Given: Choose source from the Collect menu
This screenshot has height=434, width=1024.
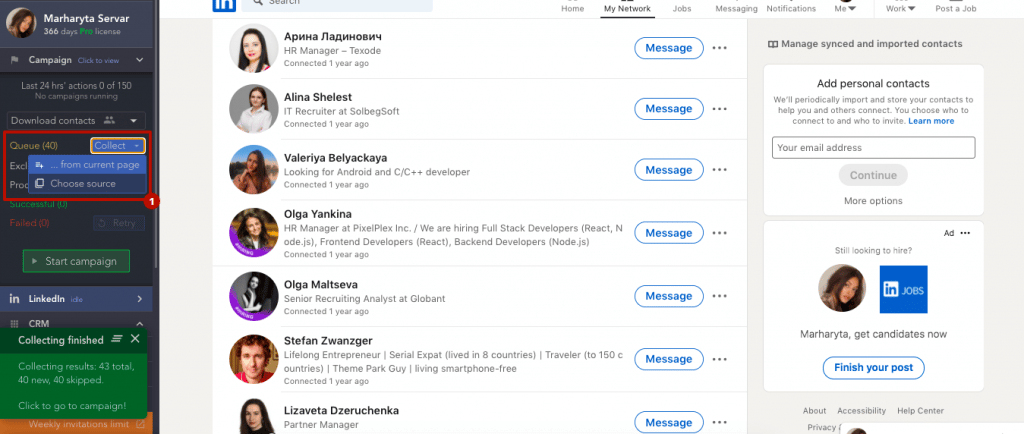Looking at the screenshot, I should (x=82, y=184).
